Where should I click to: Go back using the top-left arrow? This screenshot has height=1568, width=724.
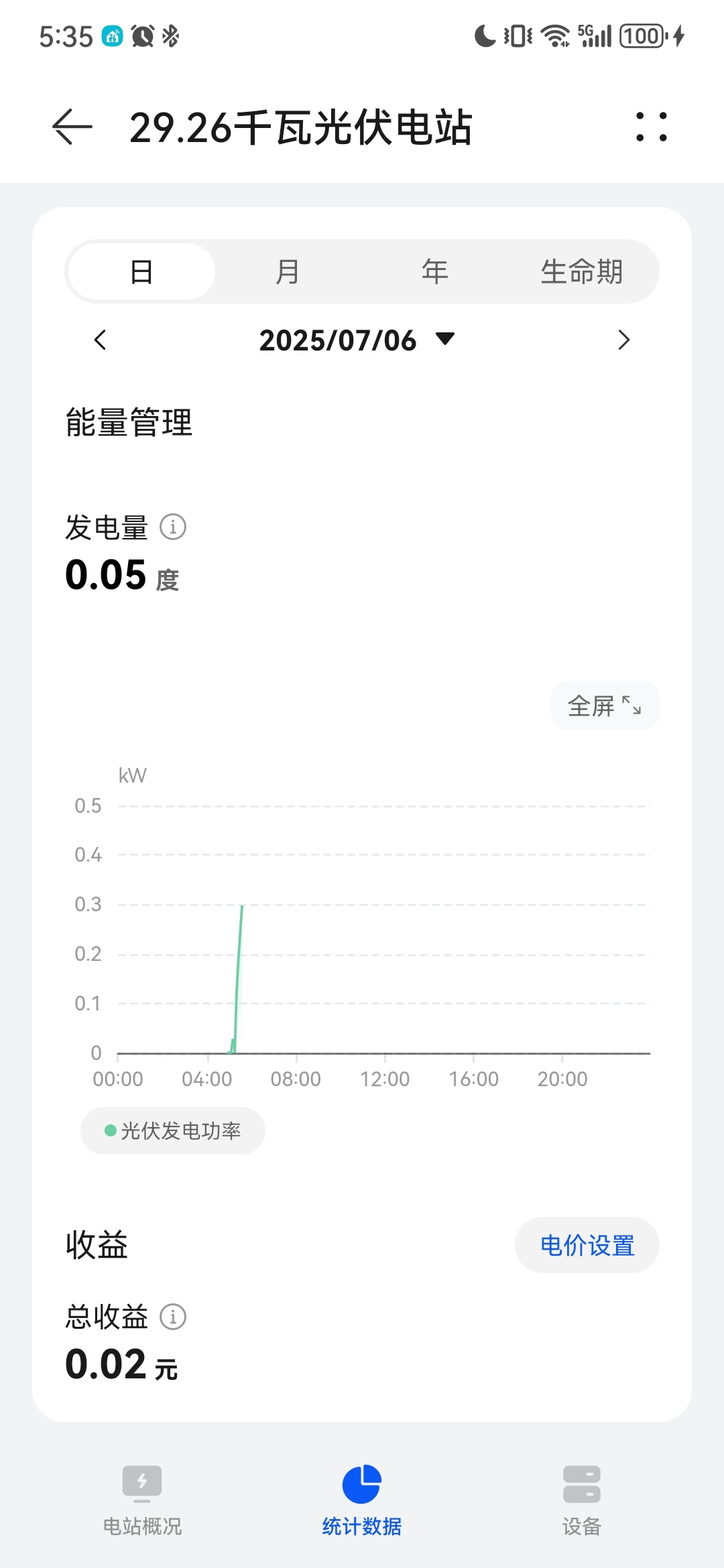coord(72,127)
